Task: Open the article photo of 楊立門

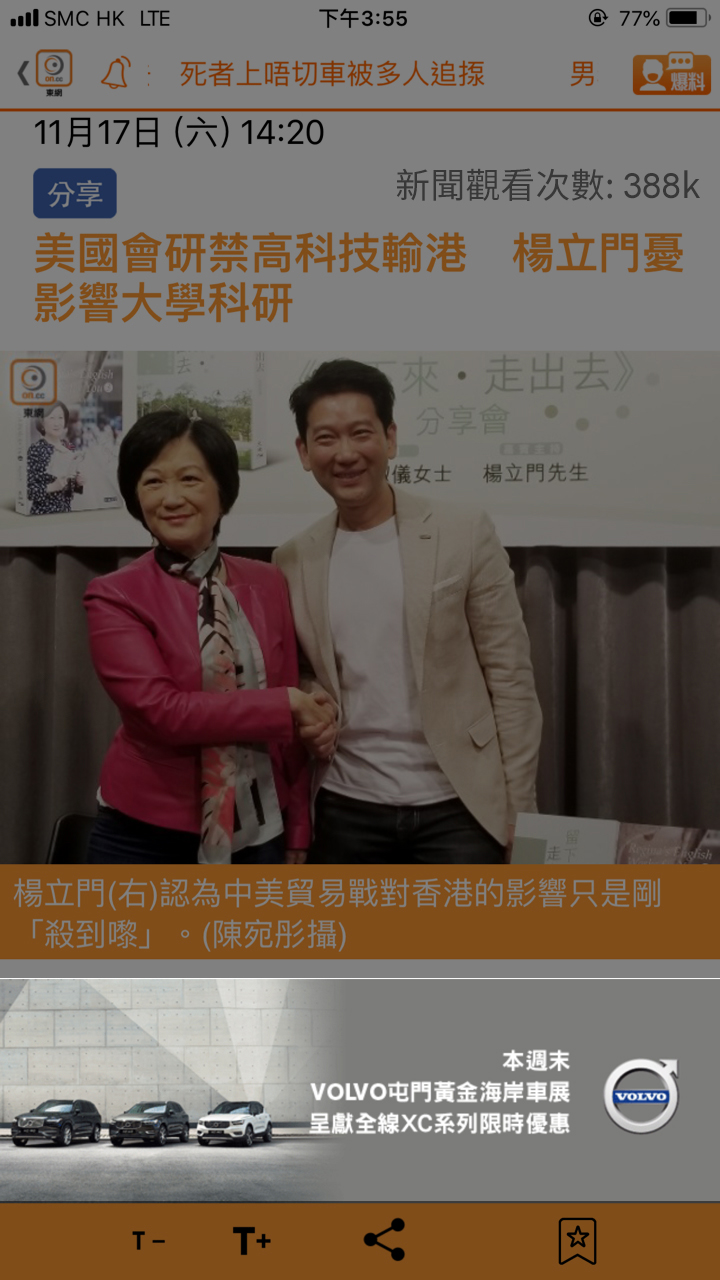Action: (x=360, y=606)
